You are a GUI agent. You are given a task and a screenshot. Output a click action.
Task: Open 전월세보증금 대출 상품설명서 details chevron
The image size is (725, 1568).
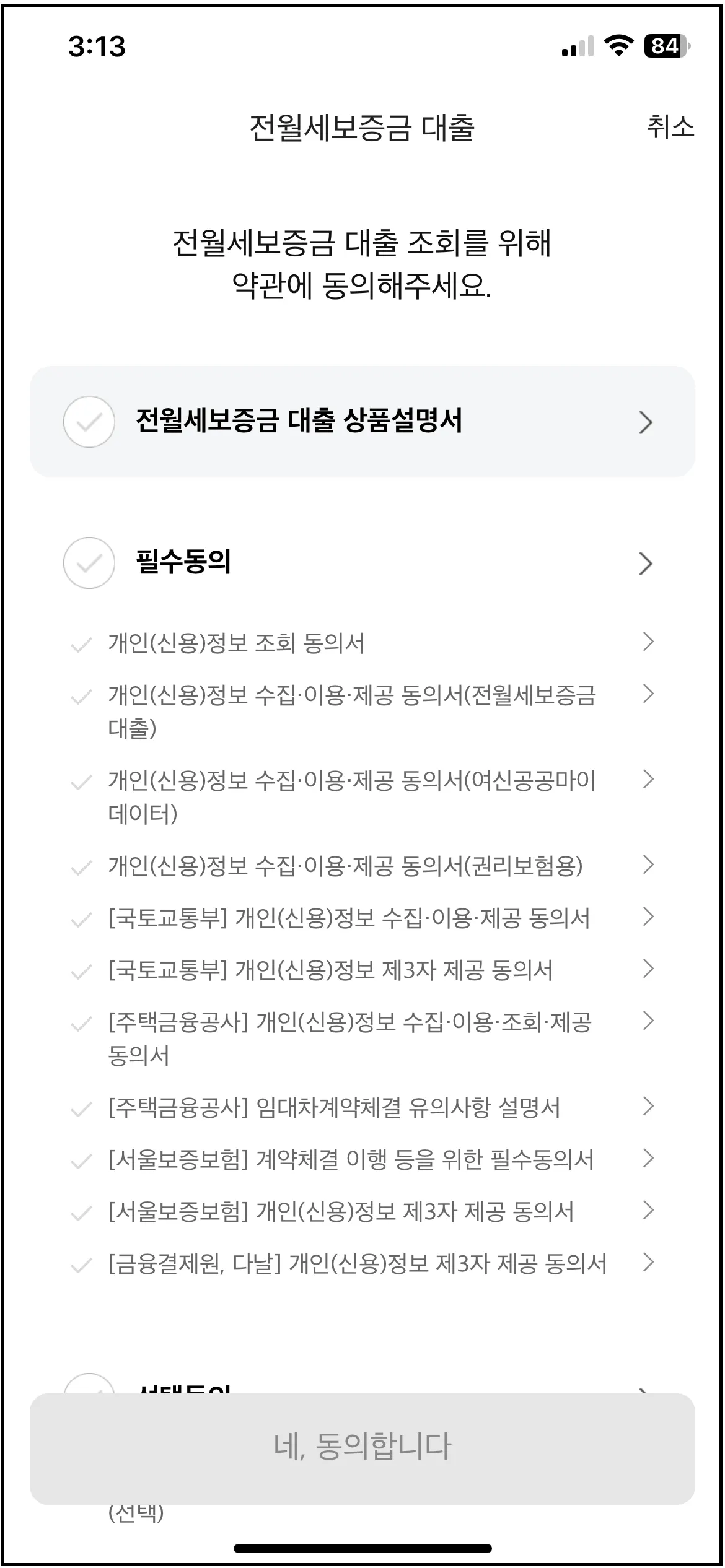(646, 422)
